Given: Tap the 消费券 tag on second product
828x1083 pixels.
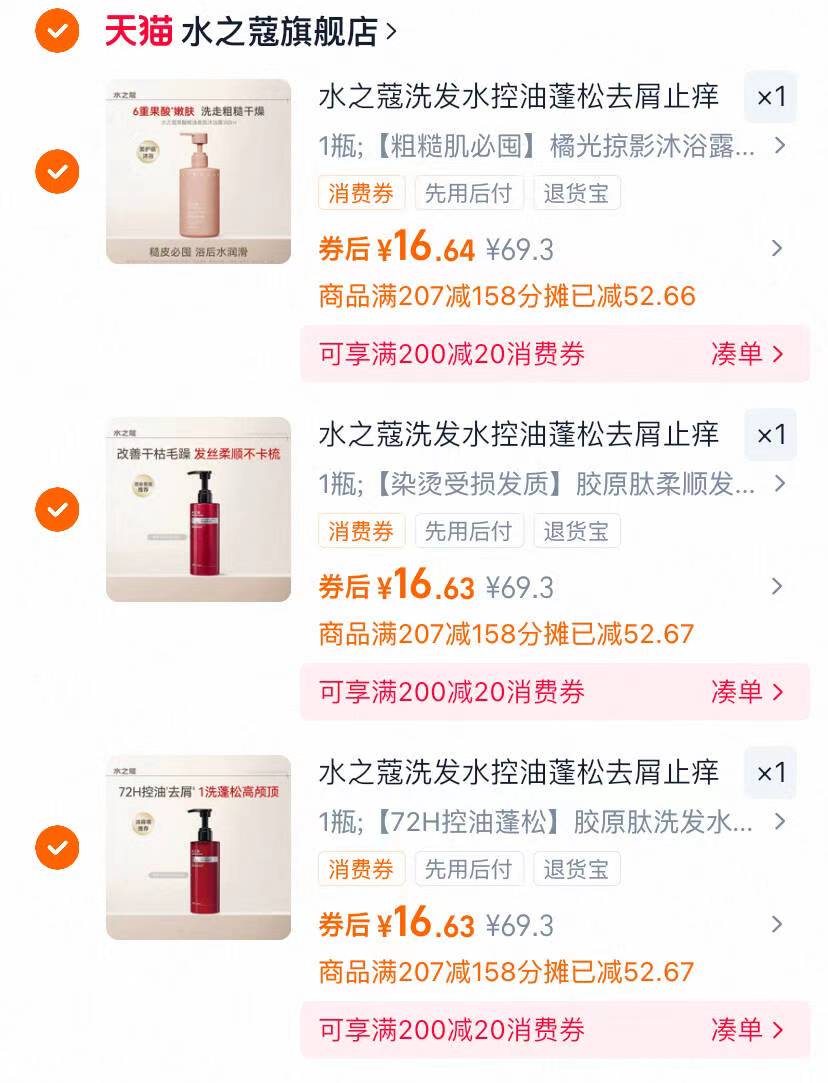Looking at the screenshot, I should (361, 531).
